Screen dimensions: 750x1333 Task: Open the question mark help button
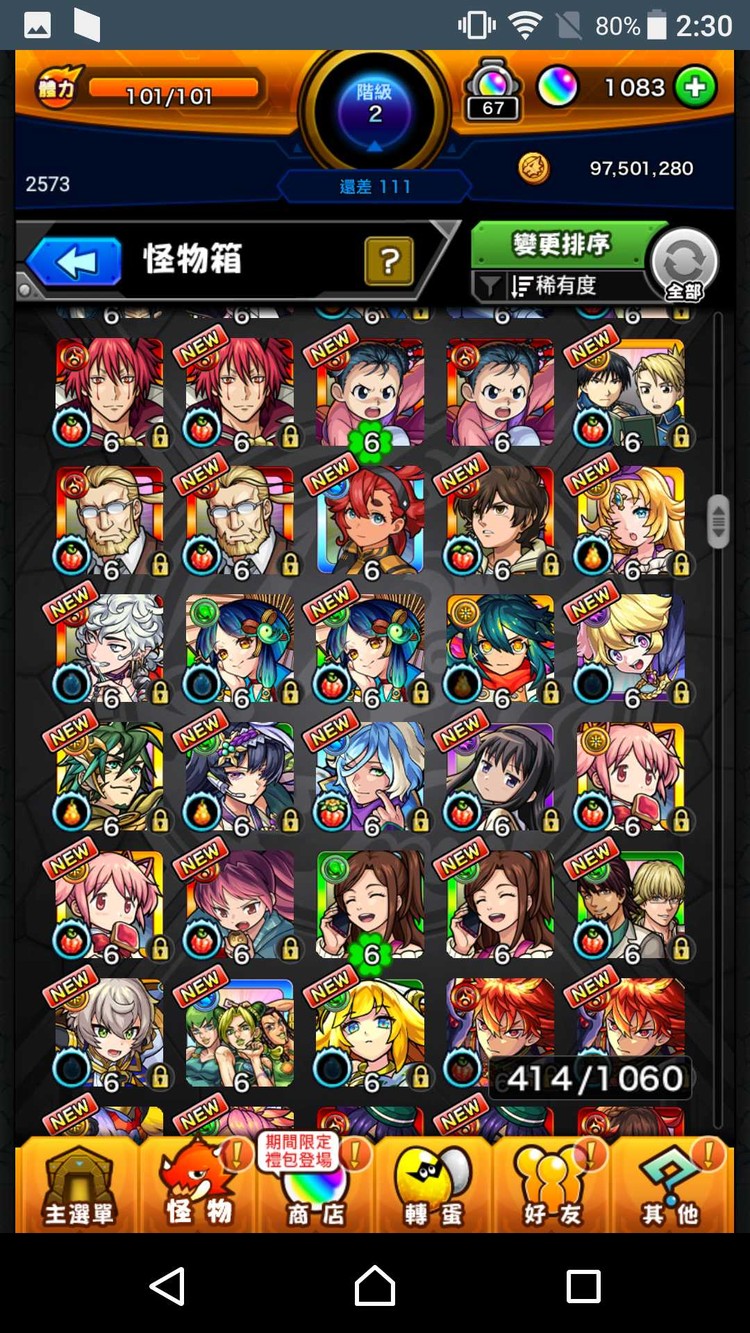(390, 263)
